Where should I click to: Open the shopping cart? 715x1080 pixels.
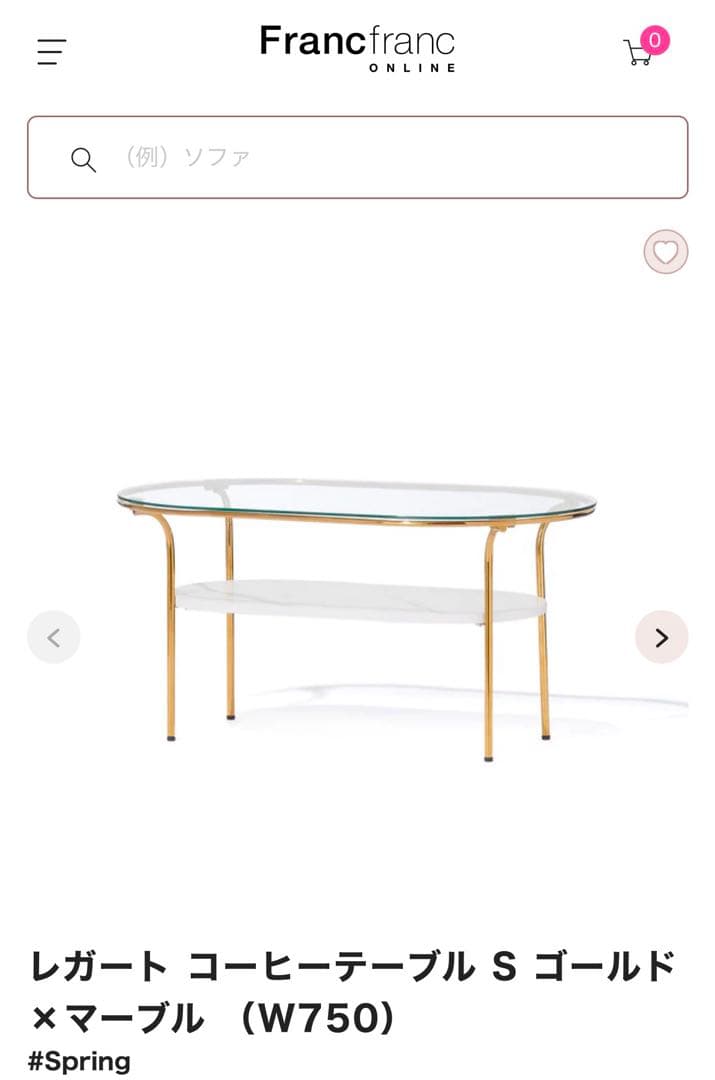tap(640, 50)
